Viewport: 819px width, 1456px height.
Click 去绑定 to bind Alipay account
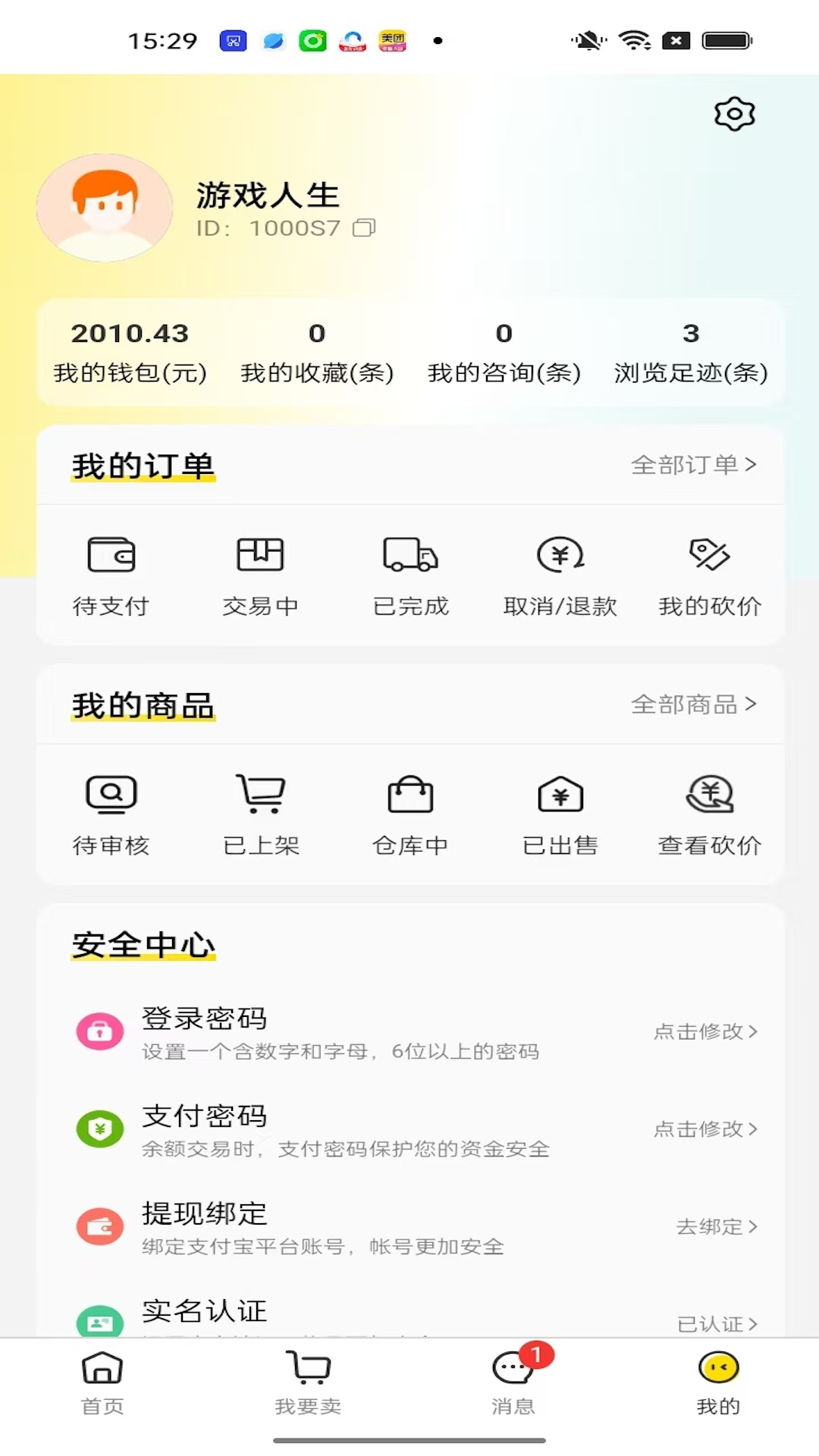(716, 1228)
